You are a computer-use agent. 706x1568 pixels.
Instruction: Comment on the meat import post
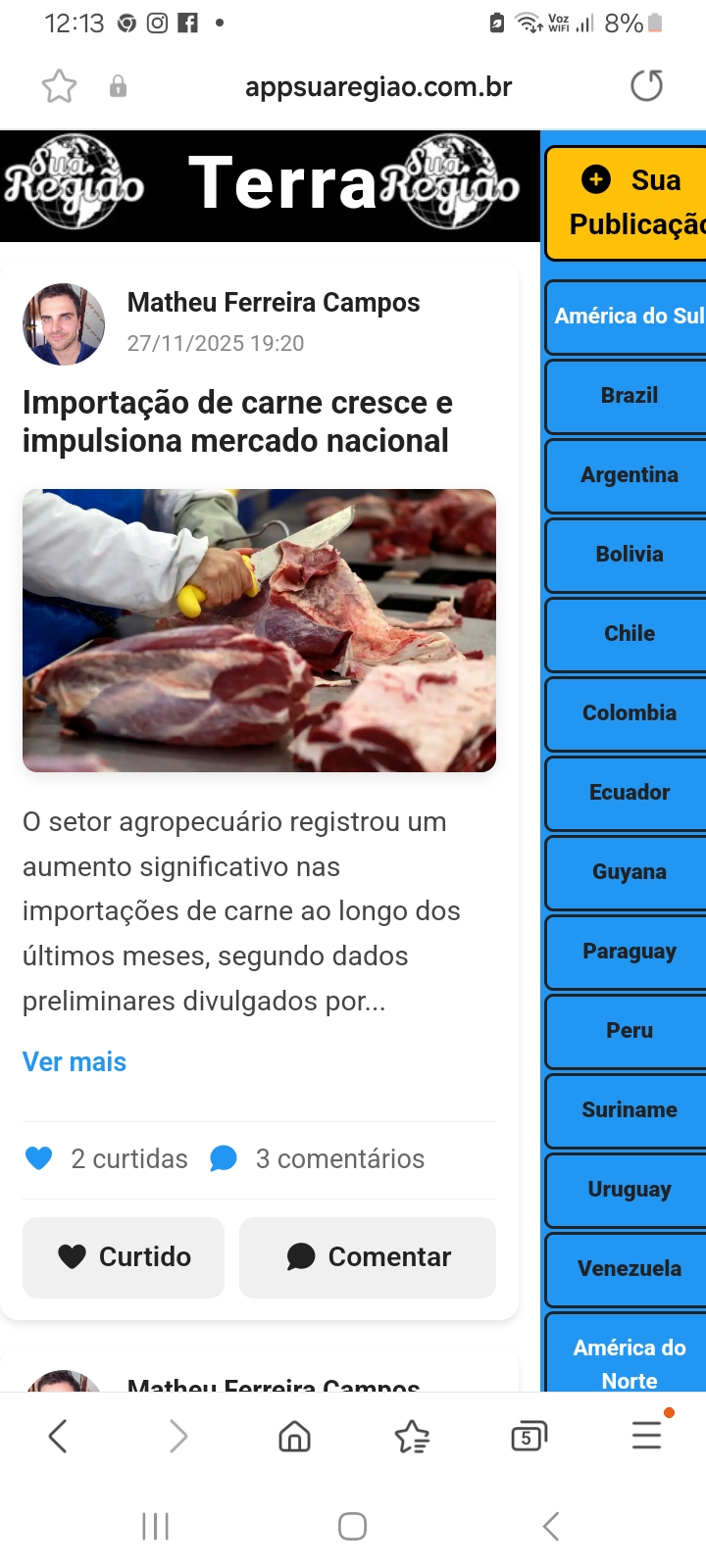[368, 1257]
